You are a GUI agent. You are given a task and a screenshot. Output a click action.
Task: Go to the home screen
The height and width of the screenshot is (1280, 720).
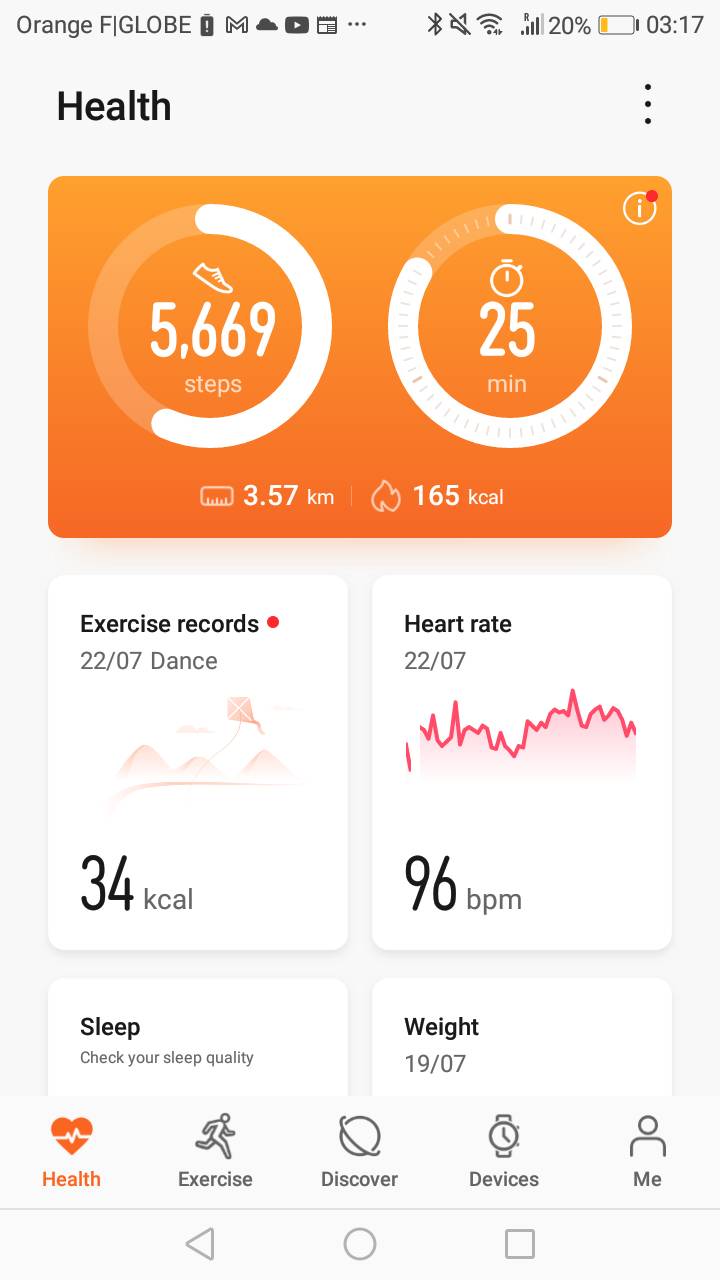click(x=360, y=1244)
